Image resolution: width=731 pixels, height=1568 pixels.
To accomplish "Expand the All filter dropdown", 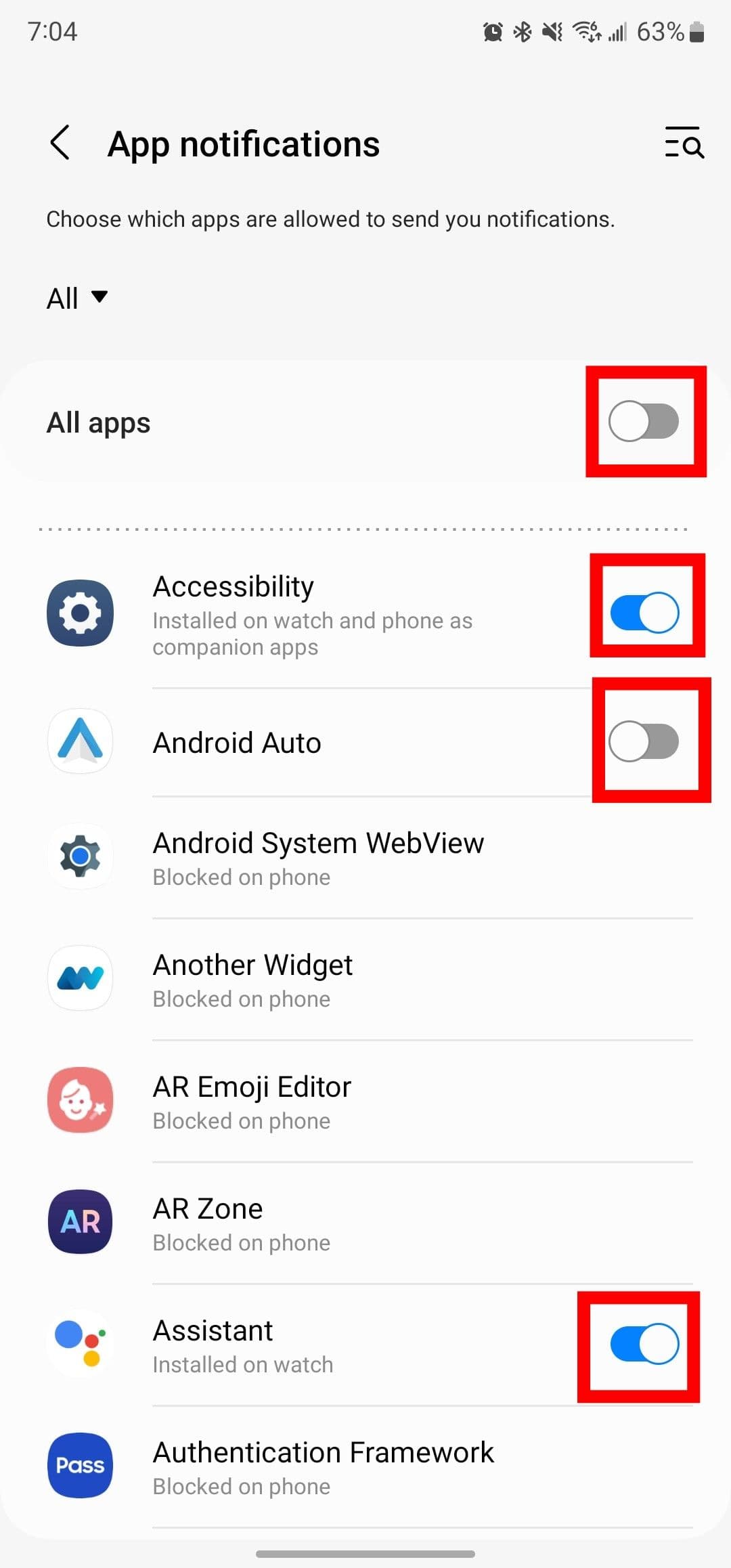I will click(x=76, y=298).
